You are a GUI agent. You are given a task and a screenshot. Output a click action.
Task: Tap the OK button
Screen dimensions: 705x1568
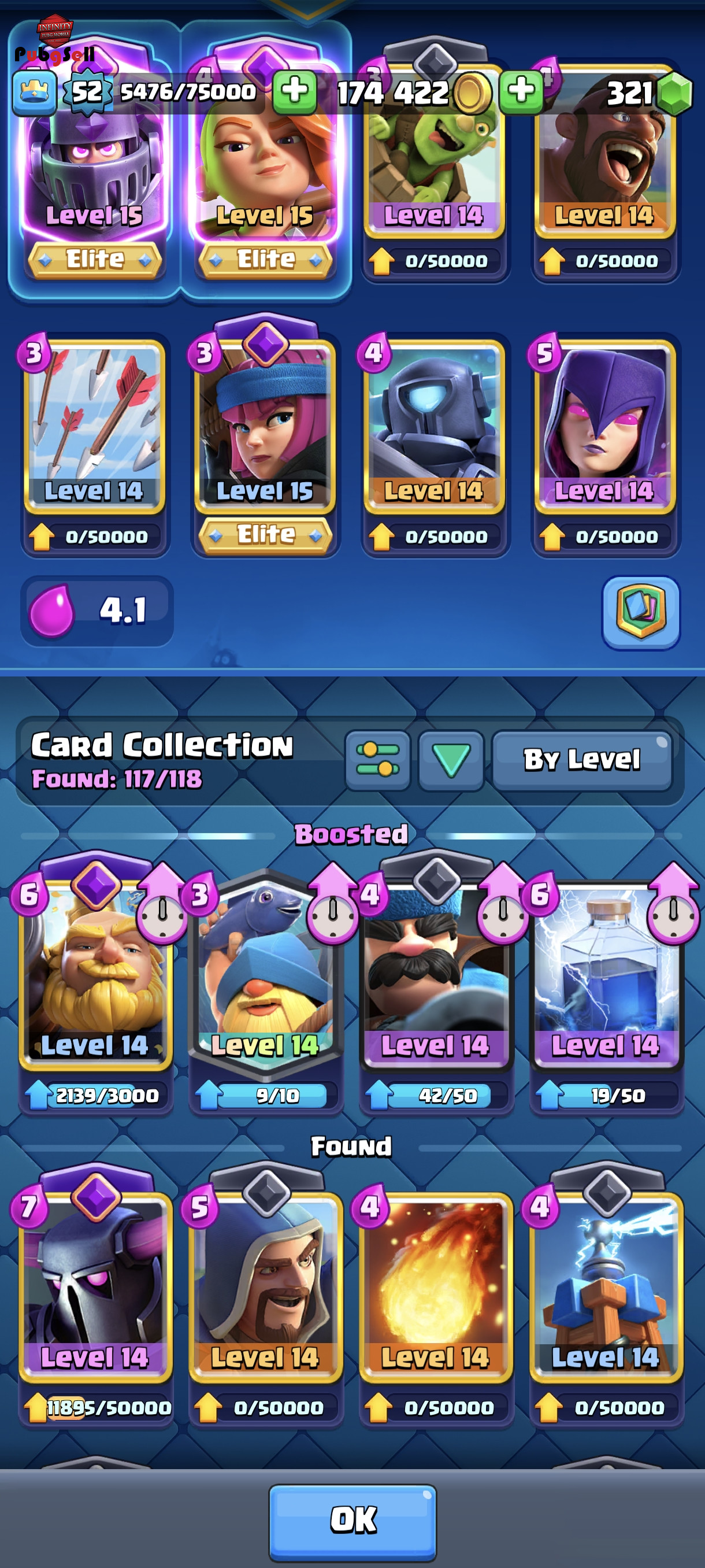pos(352,1519)
